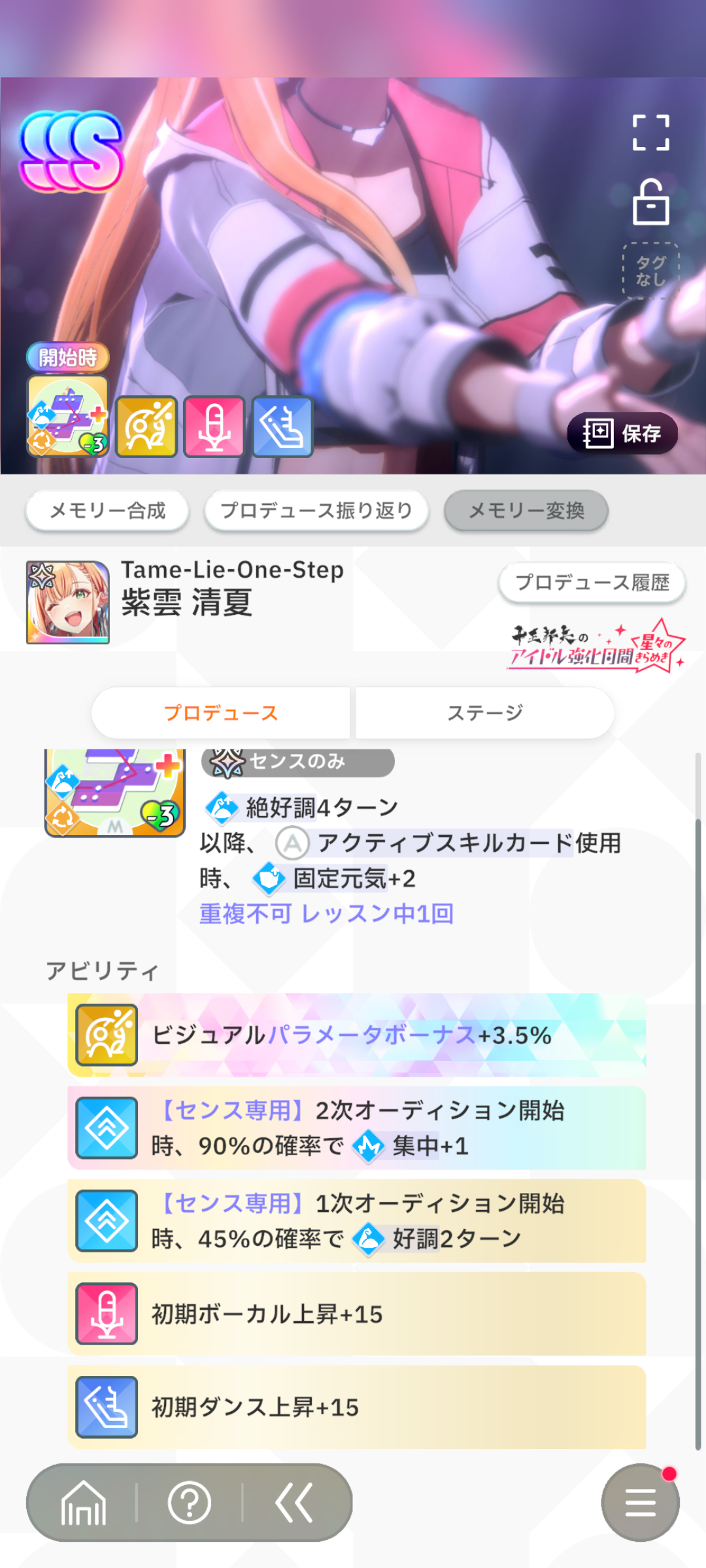706x1568 pixels.
Task: Open the help question mark
Action: coord(190,1503)
